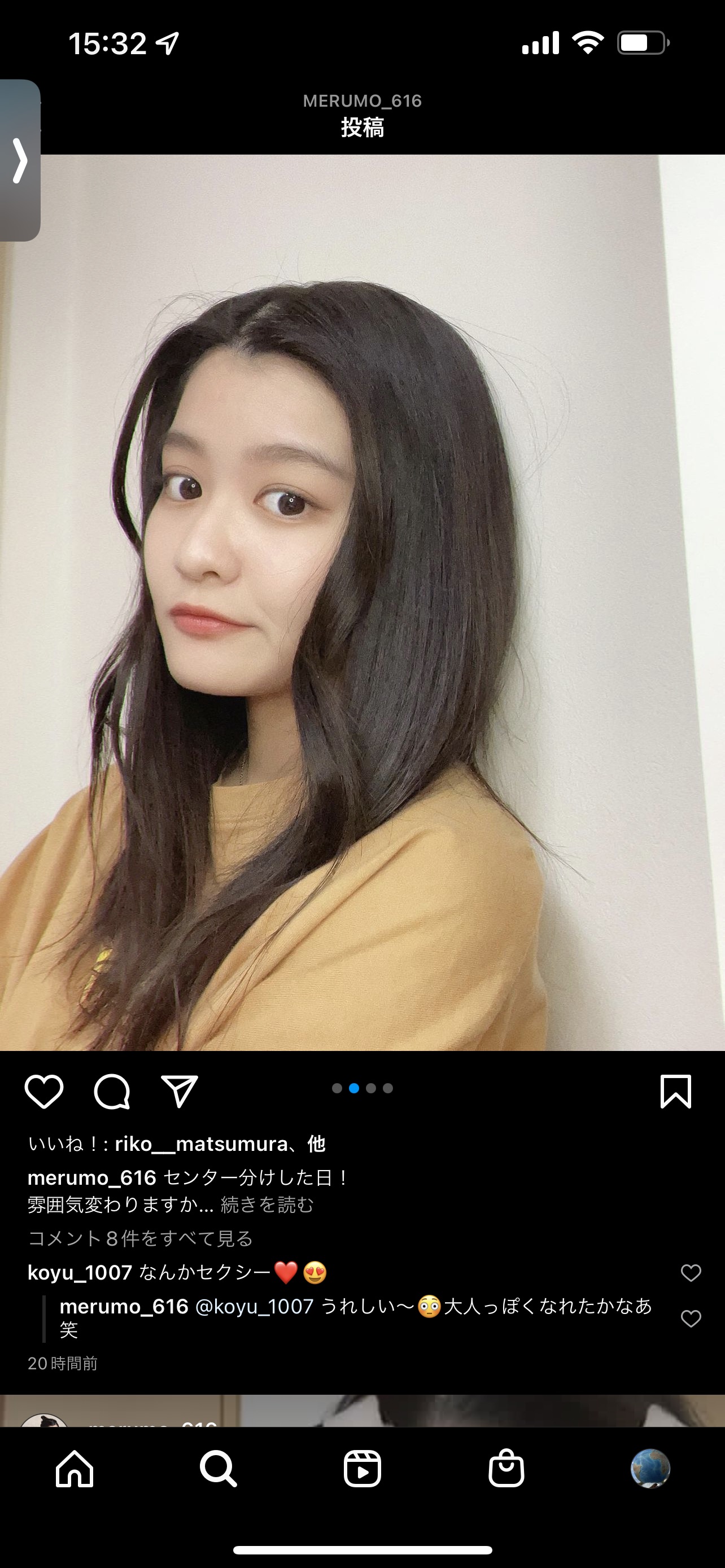Open comments via the speech bubble icon
This screenshot has width=725, height=1568.
[x=112, y=1092]
